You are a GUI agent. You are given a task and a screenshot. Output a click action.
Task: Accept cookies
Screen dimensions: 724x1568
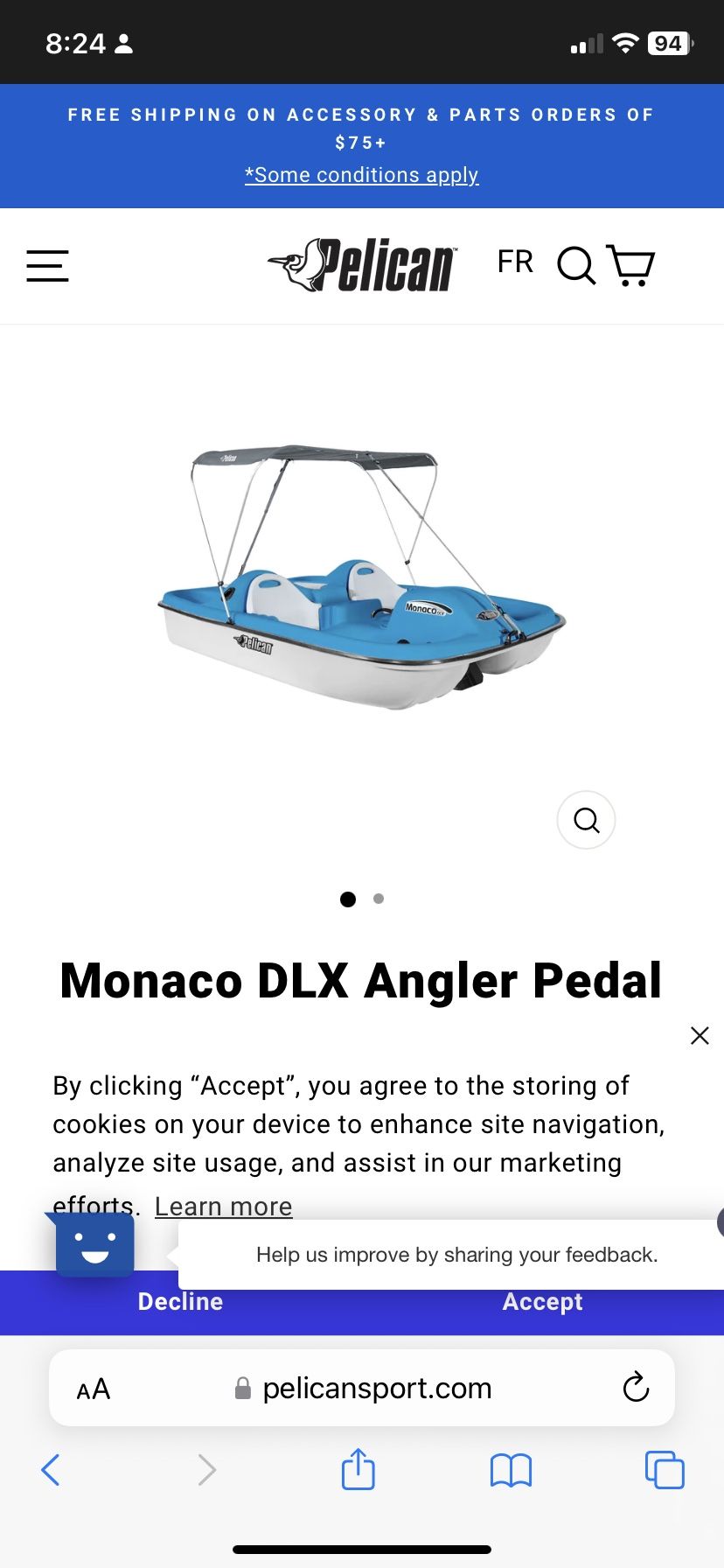pos(542,1303)
